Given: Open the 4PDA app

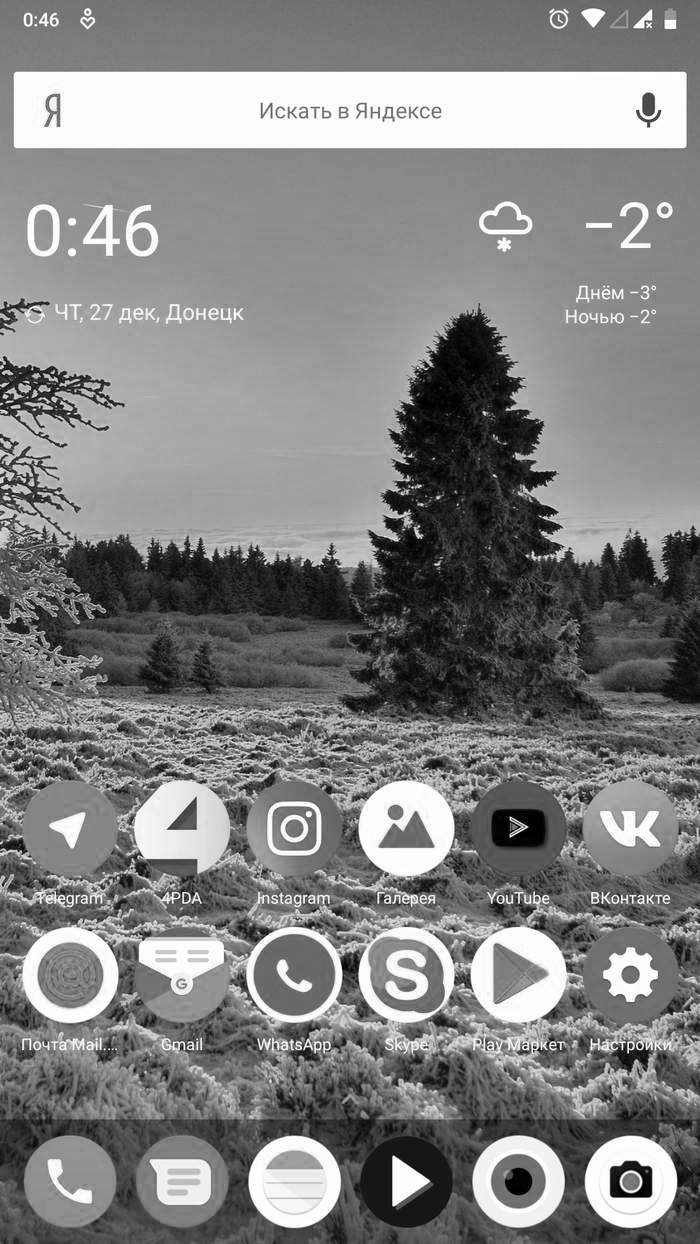Looking at the screenshot, I should [182, 829].
